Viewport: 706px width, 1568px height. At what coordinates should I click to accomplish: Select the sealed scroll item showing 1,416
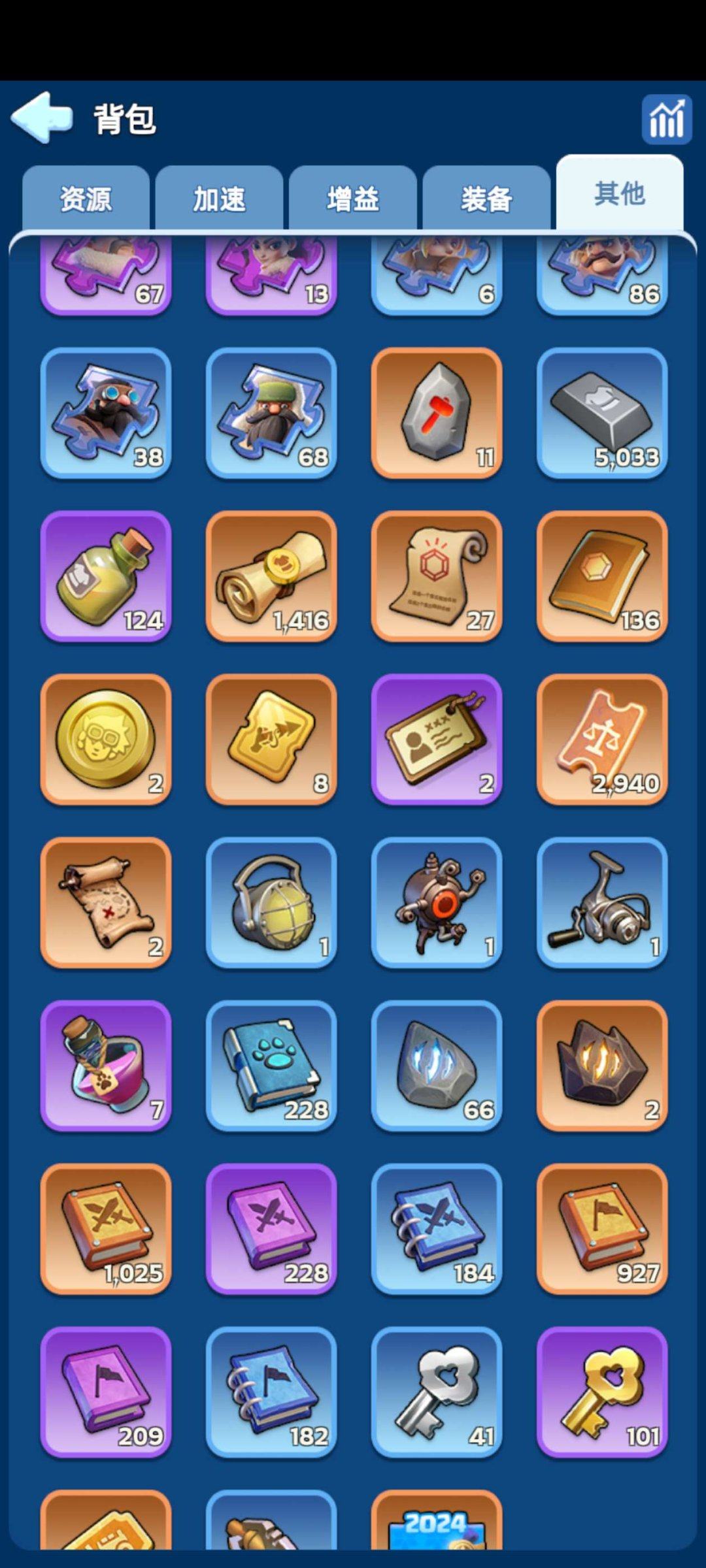point(271,576)
